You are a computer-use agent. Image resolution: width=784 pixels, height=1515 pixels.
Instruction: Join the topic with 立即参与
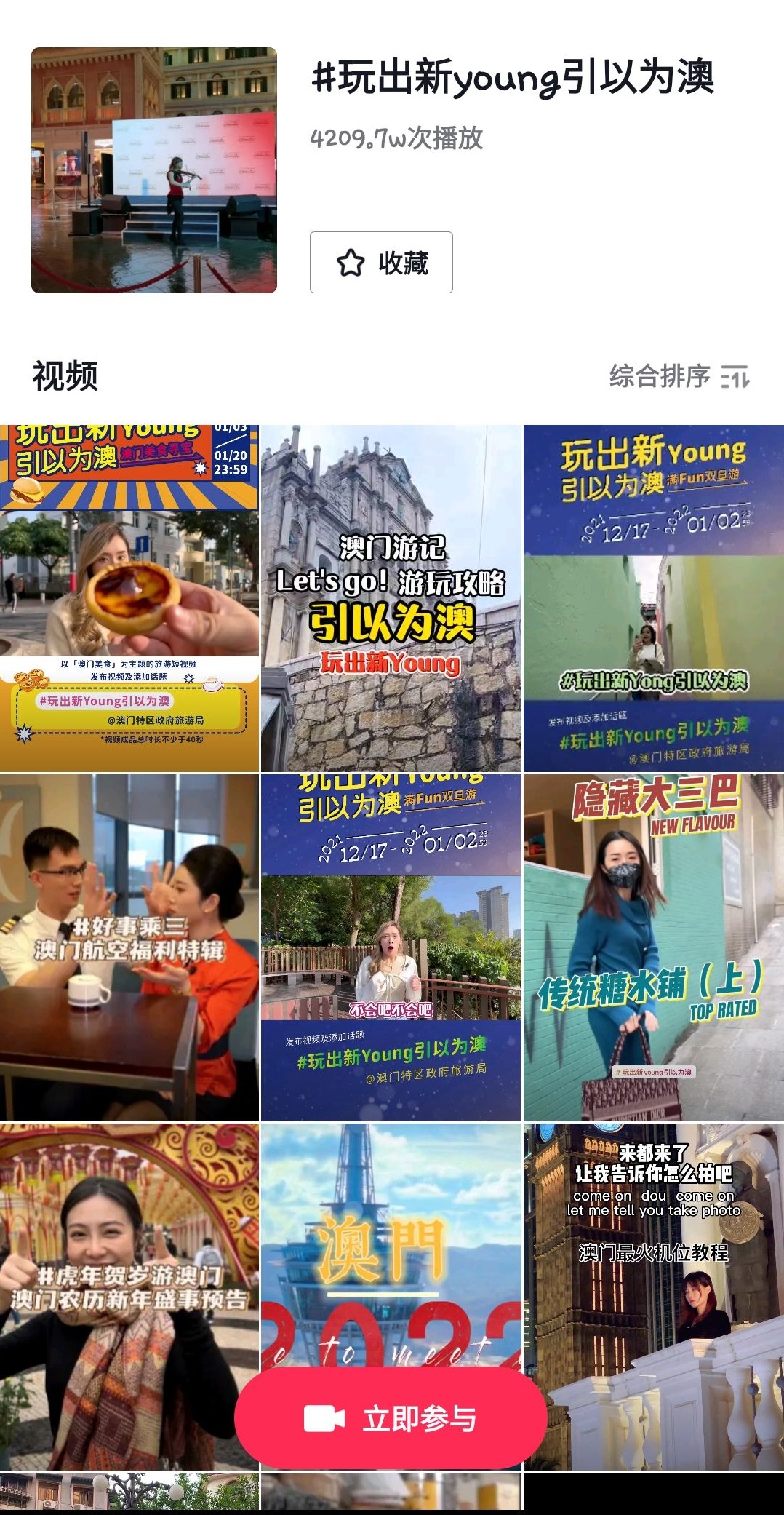coord(391,1418)
